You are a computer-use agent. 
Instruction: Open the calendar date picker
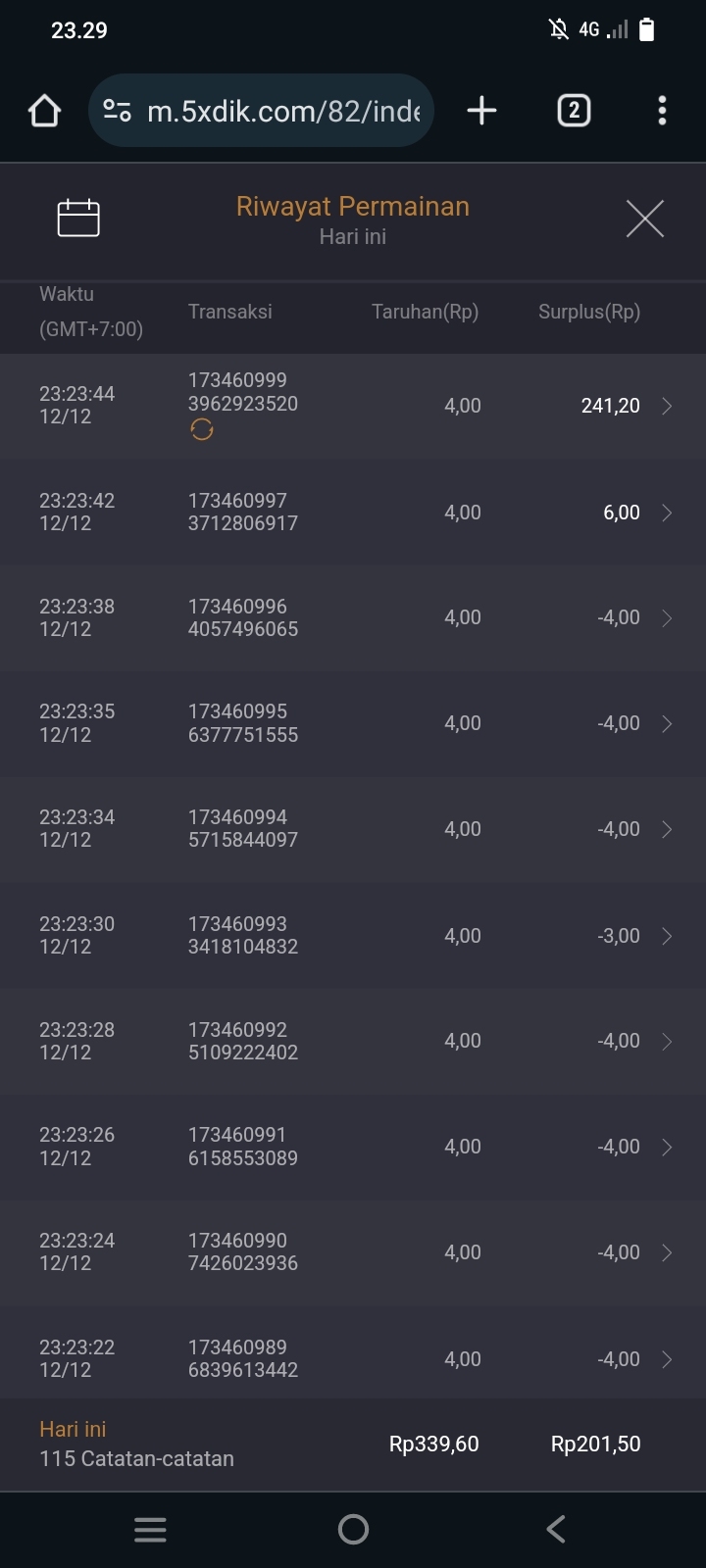pyautogui.click(x=78, y=218)
